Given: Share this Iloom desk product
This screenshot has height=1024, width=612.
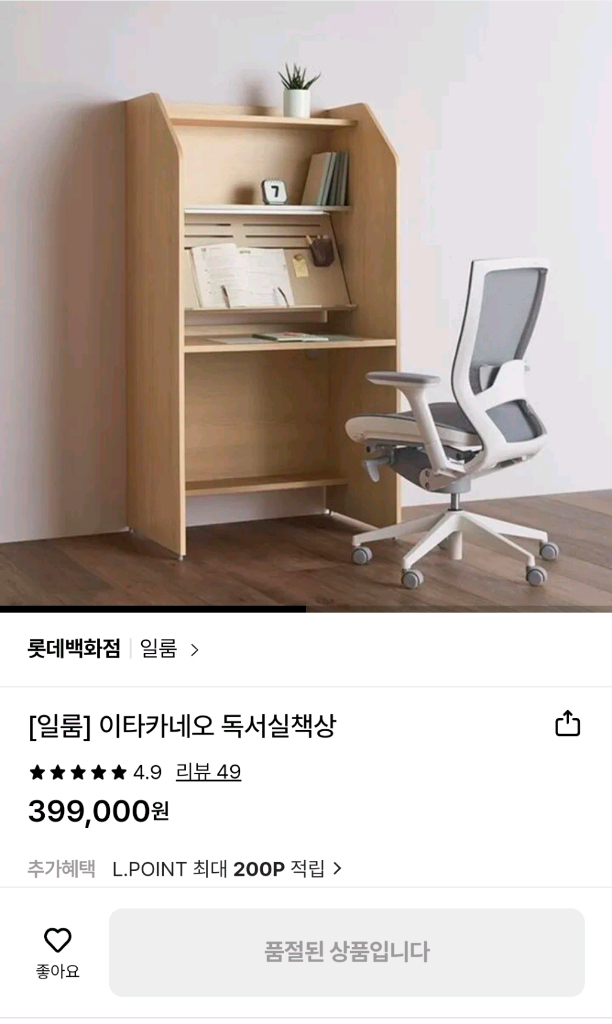Looking at the screenshot, I should (567, 724).
